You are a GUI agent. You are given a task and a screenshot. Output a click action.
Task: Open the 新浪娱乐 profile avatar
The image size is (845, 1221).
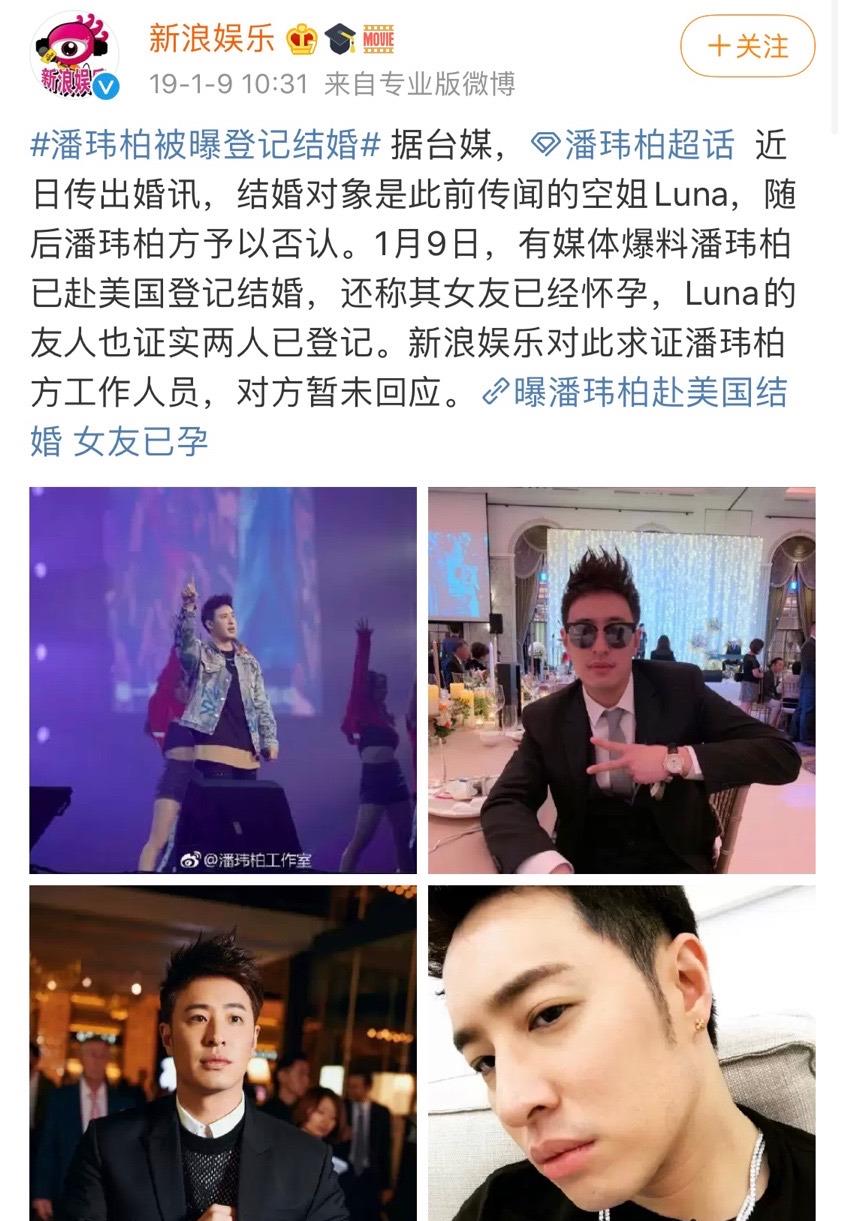pyautogui.click(x=76, y=57)
